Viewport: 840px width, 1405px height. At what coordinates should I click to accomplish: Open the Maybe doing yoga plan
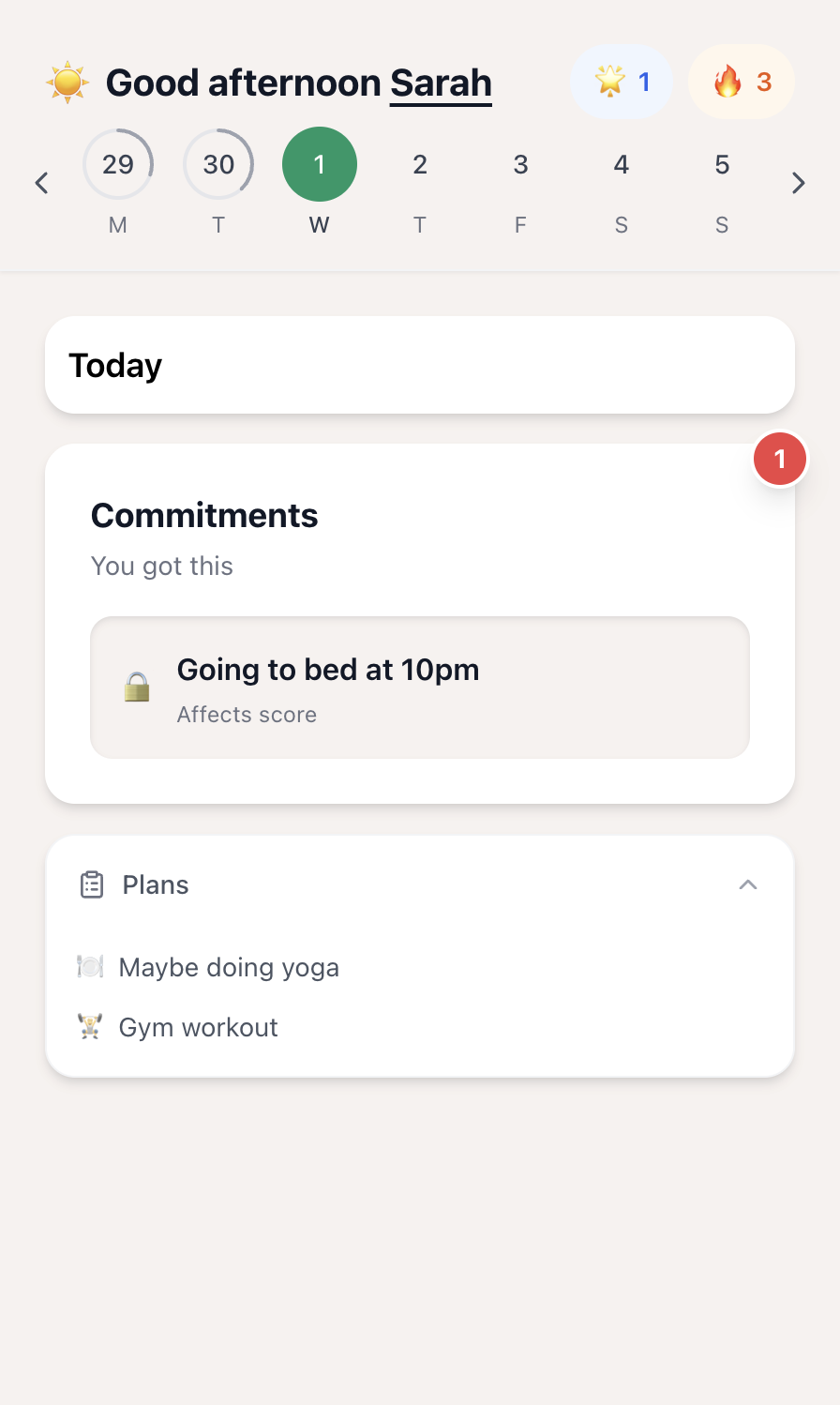coord(229,967)
